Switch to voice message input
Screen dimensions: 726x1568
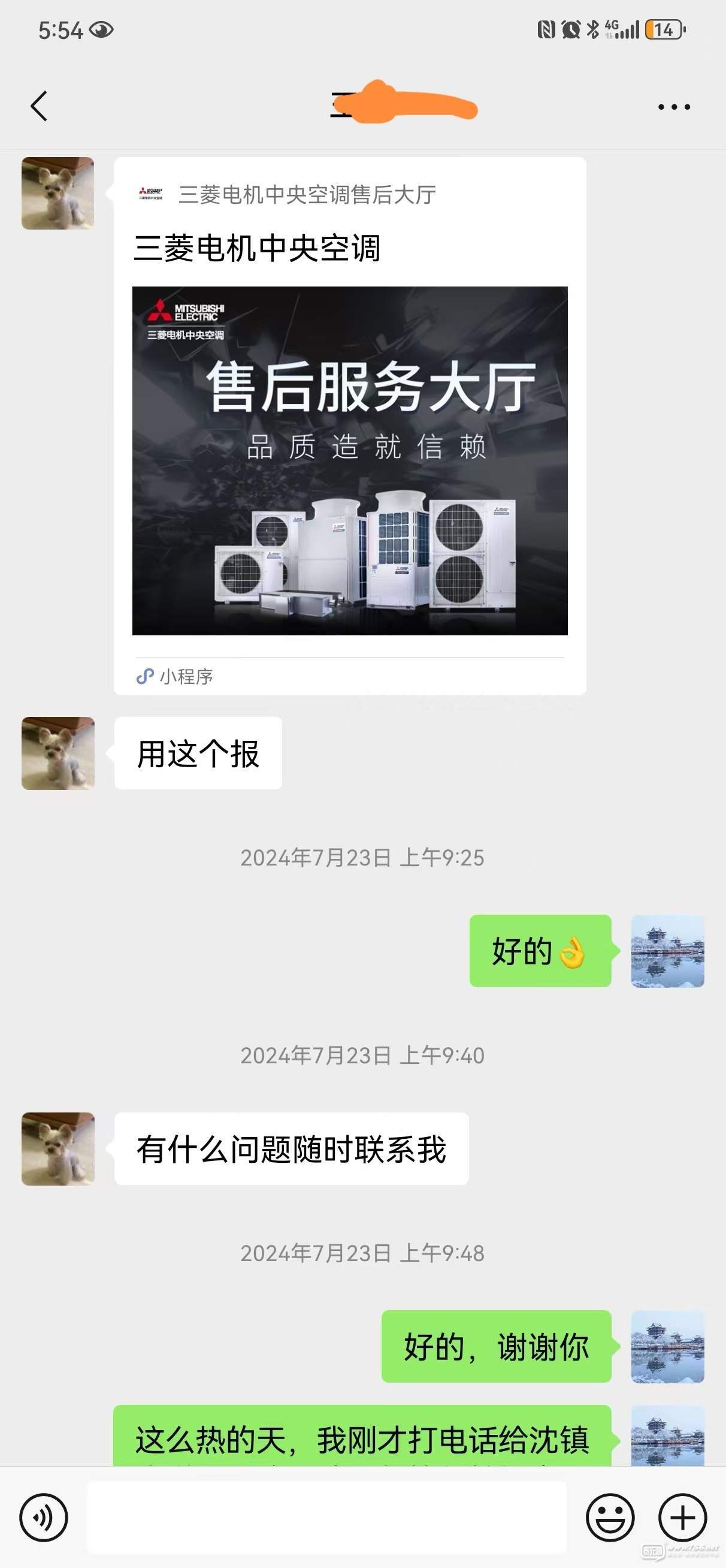tap(43, 1518)
